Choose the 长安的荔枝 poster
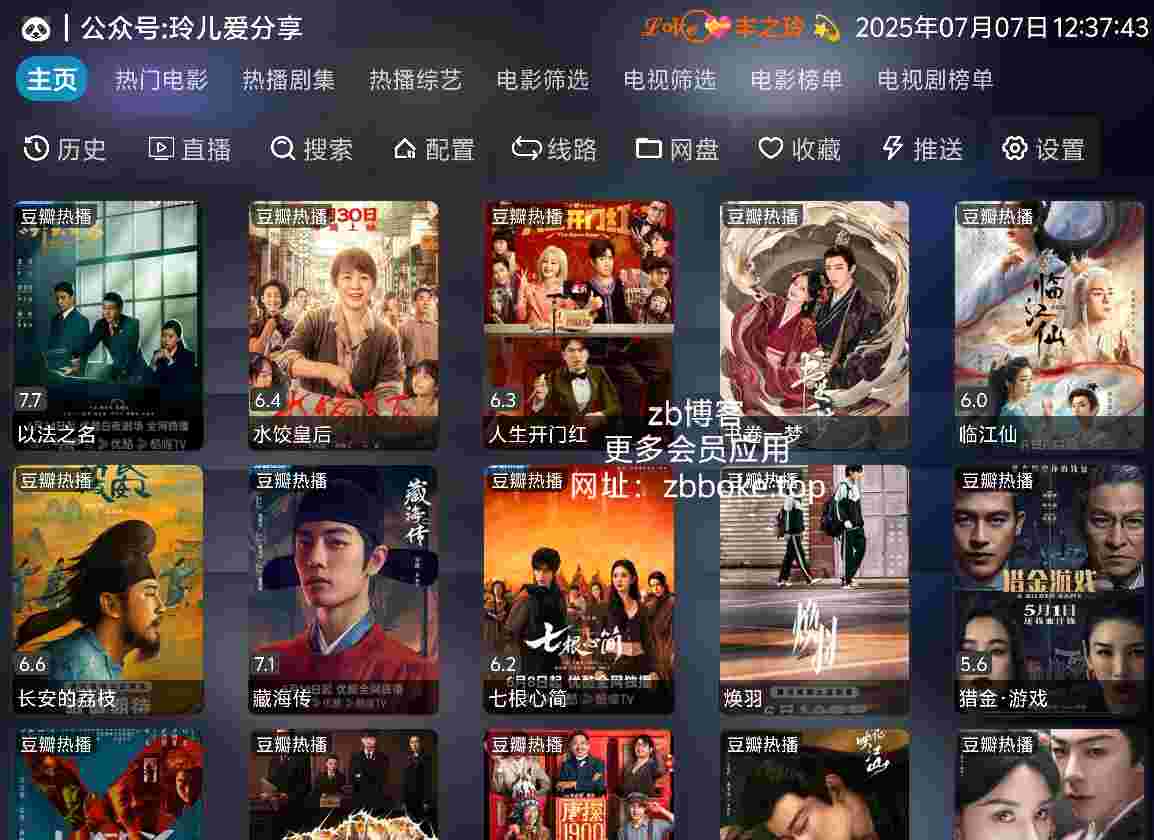Image resolution: width=1154 pixels, height=840 pixels. (x=108, y=589)
